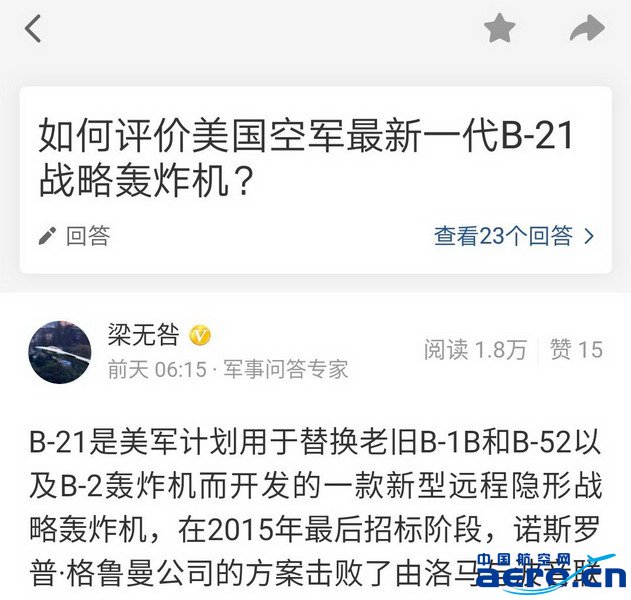Go back with the top-left arrow
631x600 pixels.
tap(34, 29)
